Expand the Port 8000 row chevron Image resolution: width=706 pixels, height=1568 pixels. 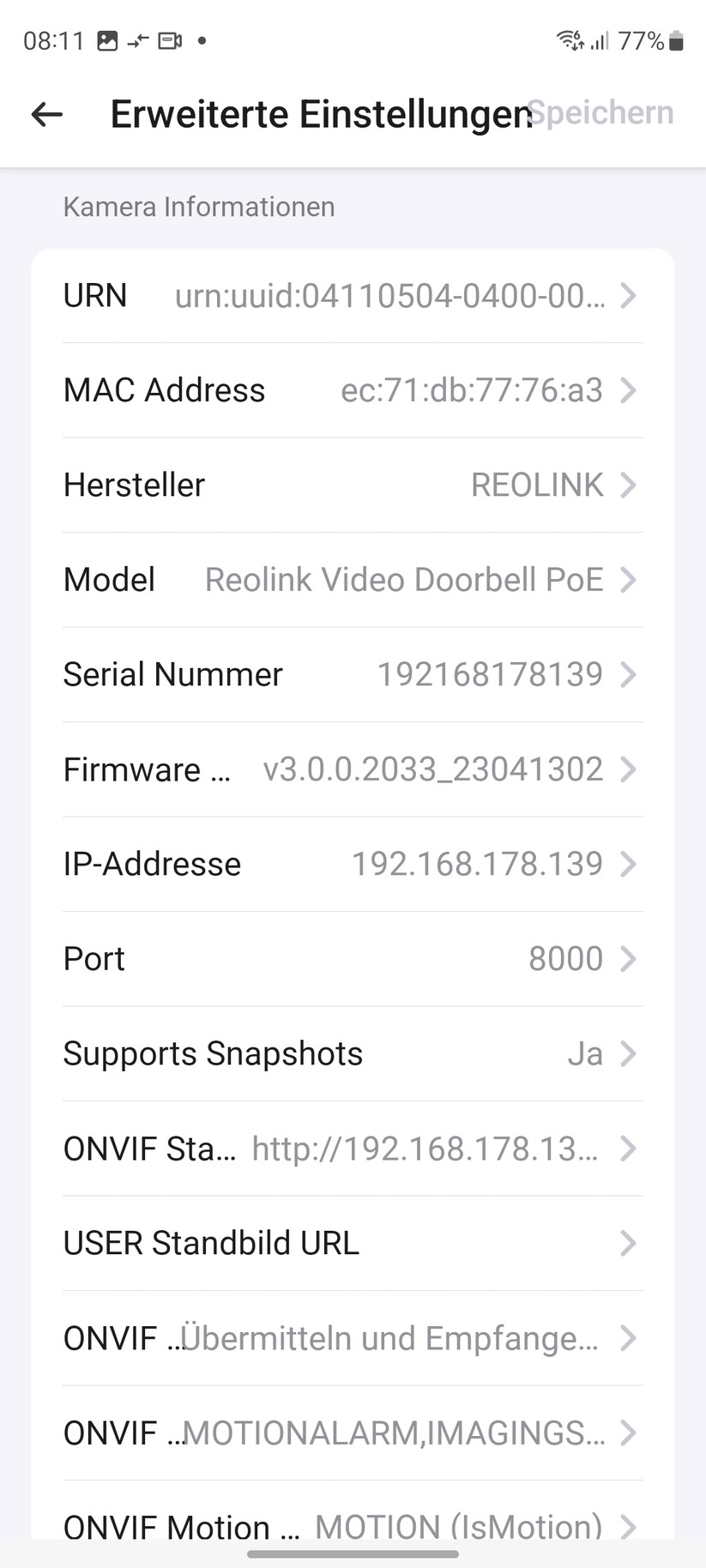click(x=629, y=959)
